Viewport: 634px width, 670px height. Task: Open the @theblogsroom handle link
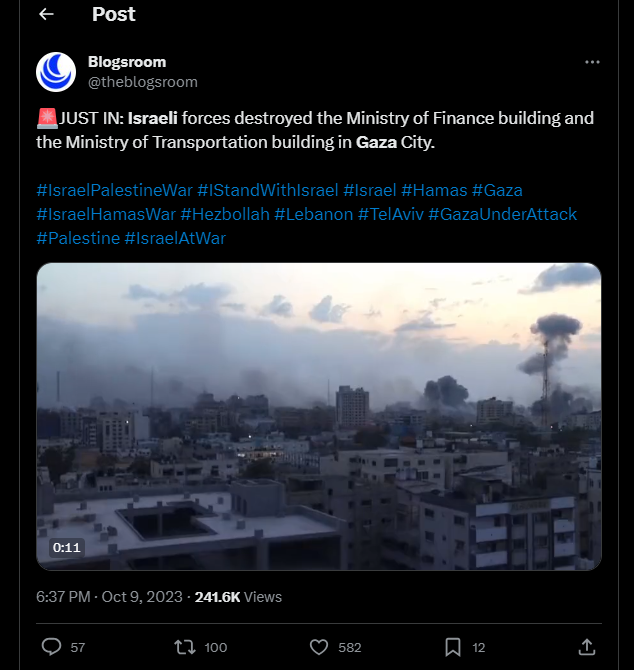tap(142, 82)
